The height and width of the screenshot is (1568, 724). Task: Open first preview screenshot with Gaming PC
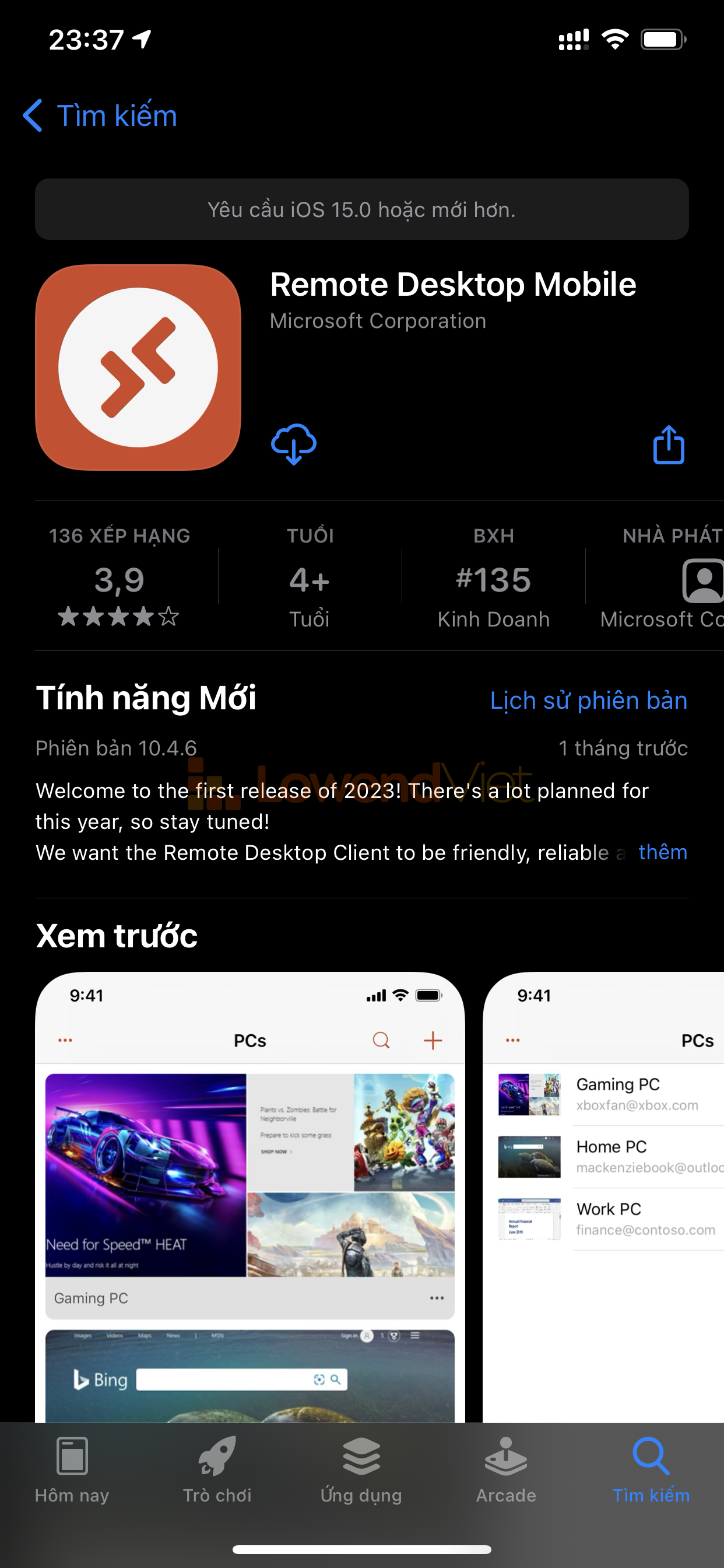250,1193
